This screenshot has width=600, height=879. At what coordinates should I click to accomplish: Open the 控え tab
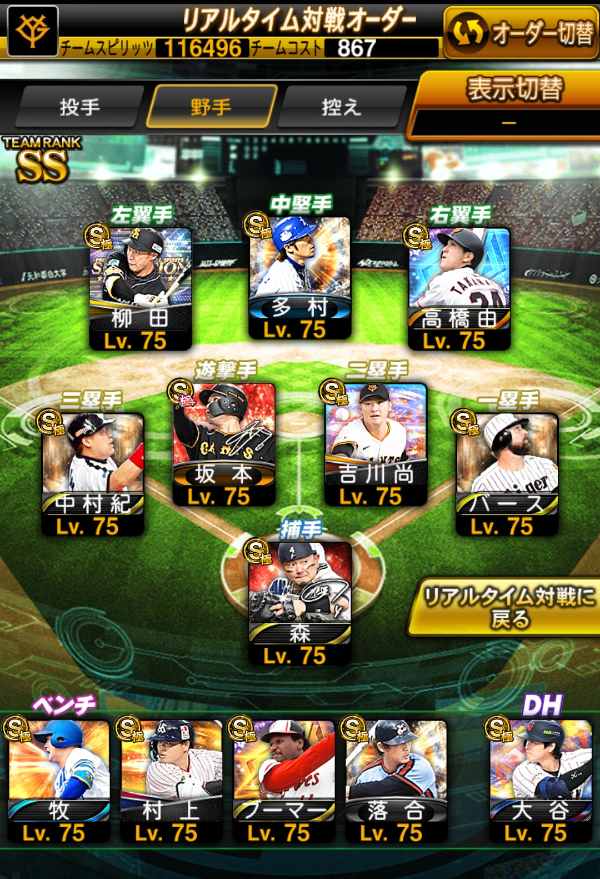[342, 106]
